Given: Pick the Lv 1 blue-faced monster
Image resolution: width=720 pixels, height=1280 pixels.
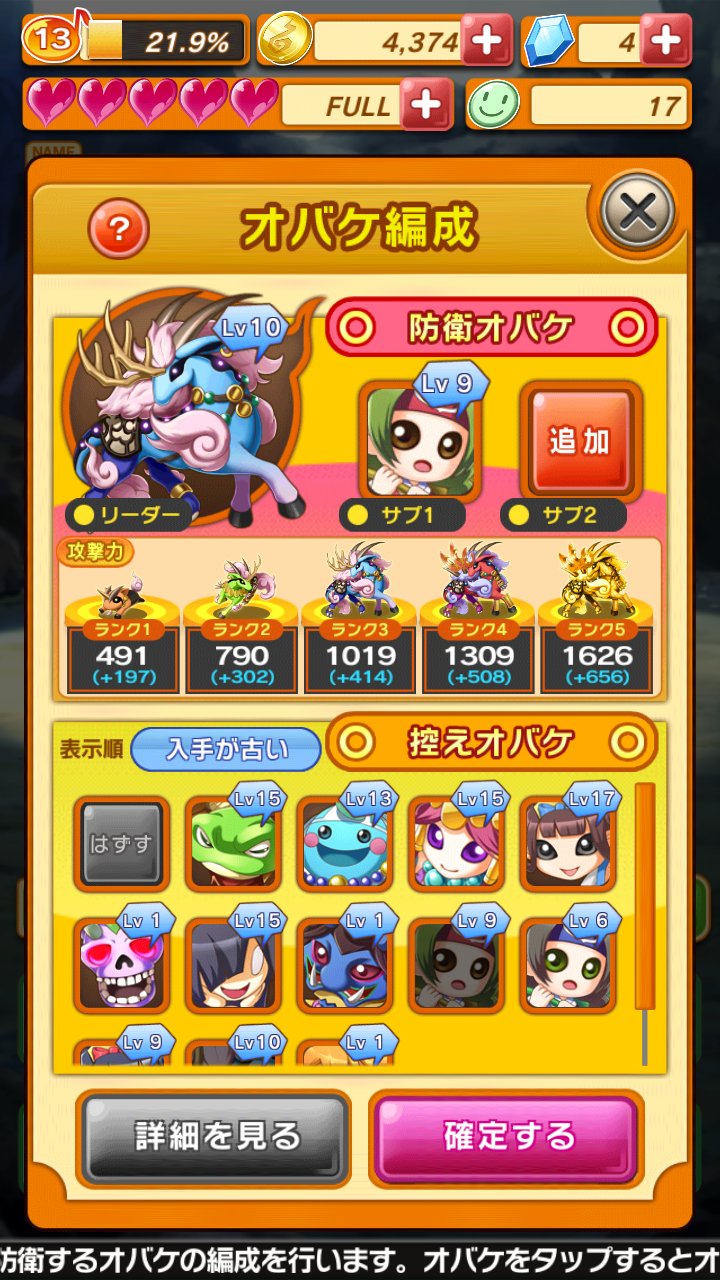Looking at the screenshot, I should [345, 965].
